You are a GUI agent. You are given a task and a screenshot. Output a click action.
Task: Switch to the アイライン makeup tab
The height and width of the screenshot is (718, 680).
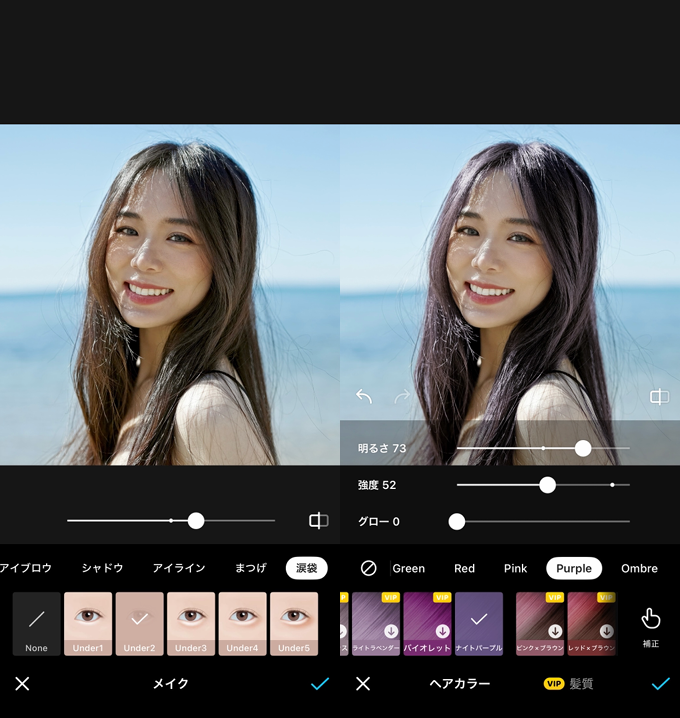tap(179, 568)
